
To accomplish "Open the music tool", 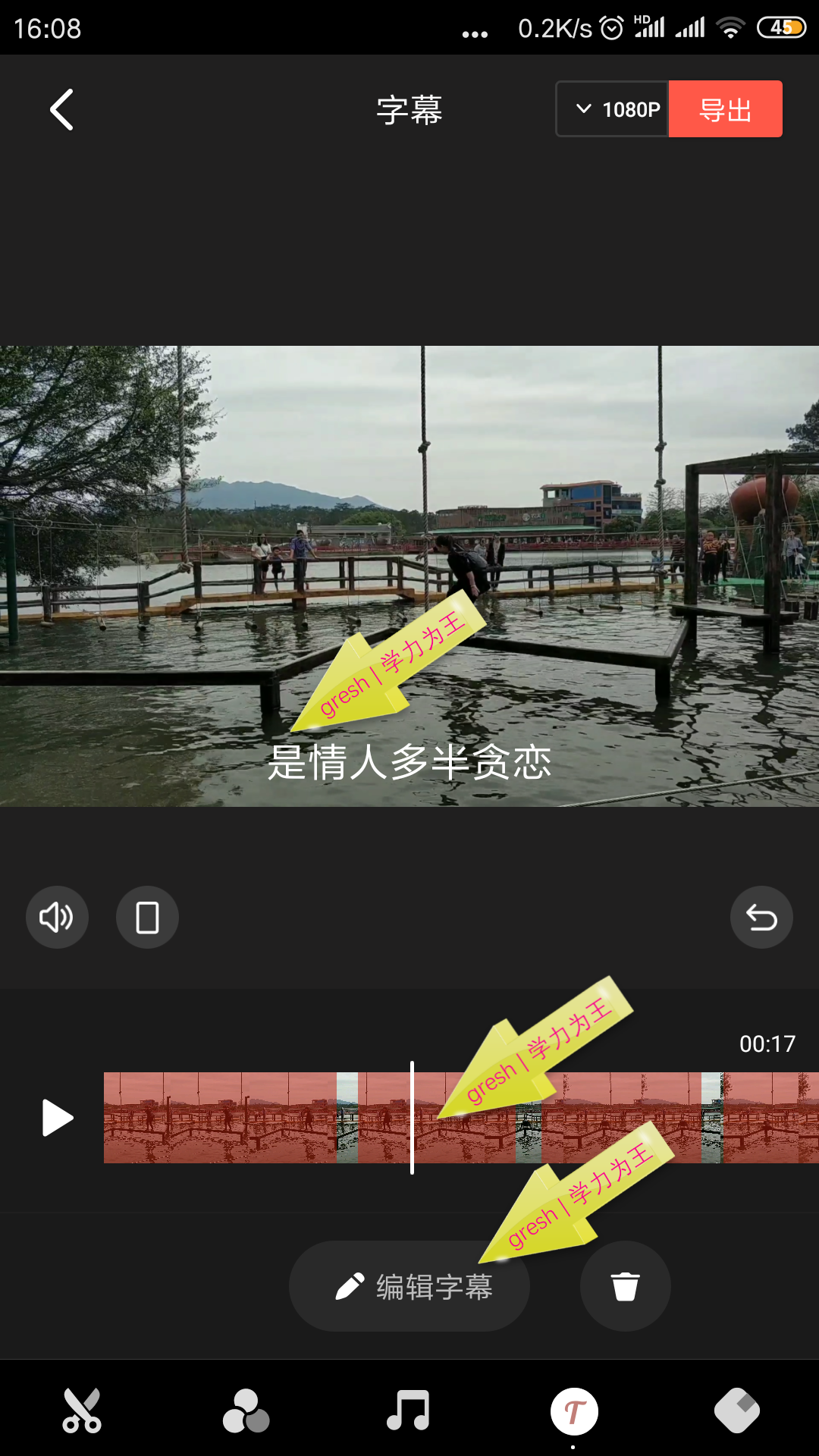I will coord(409,1410).
